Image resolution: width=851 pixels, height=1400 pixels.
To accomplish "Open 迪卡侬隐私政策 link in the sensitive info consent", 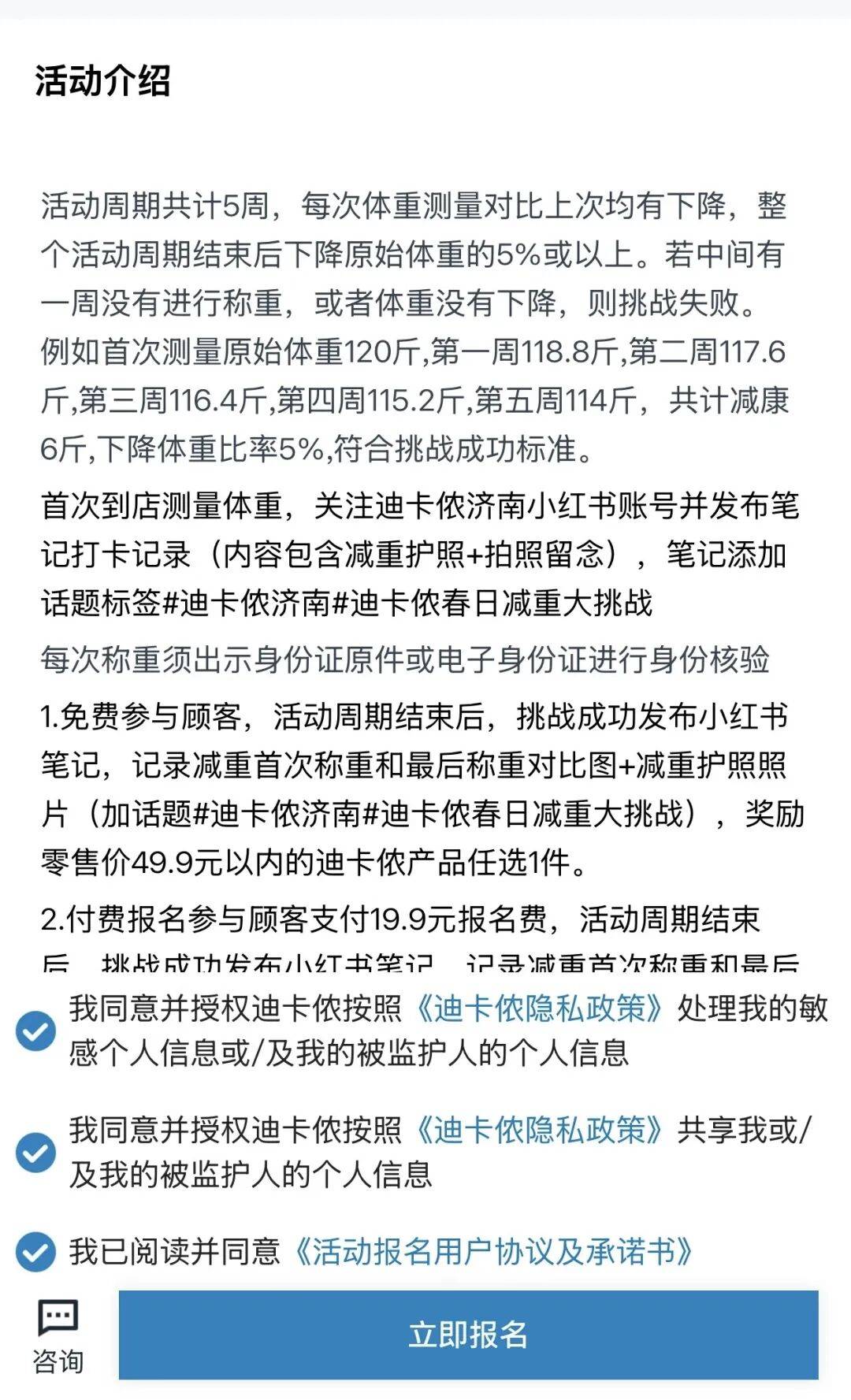I will click(x=540, y=1008).
